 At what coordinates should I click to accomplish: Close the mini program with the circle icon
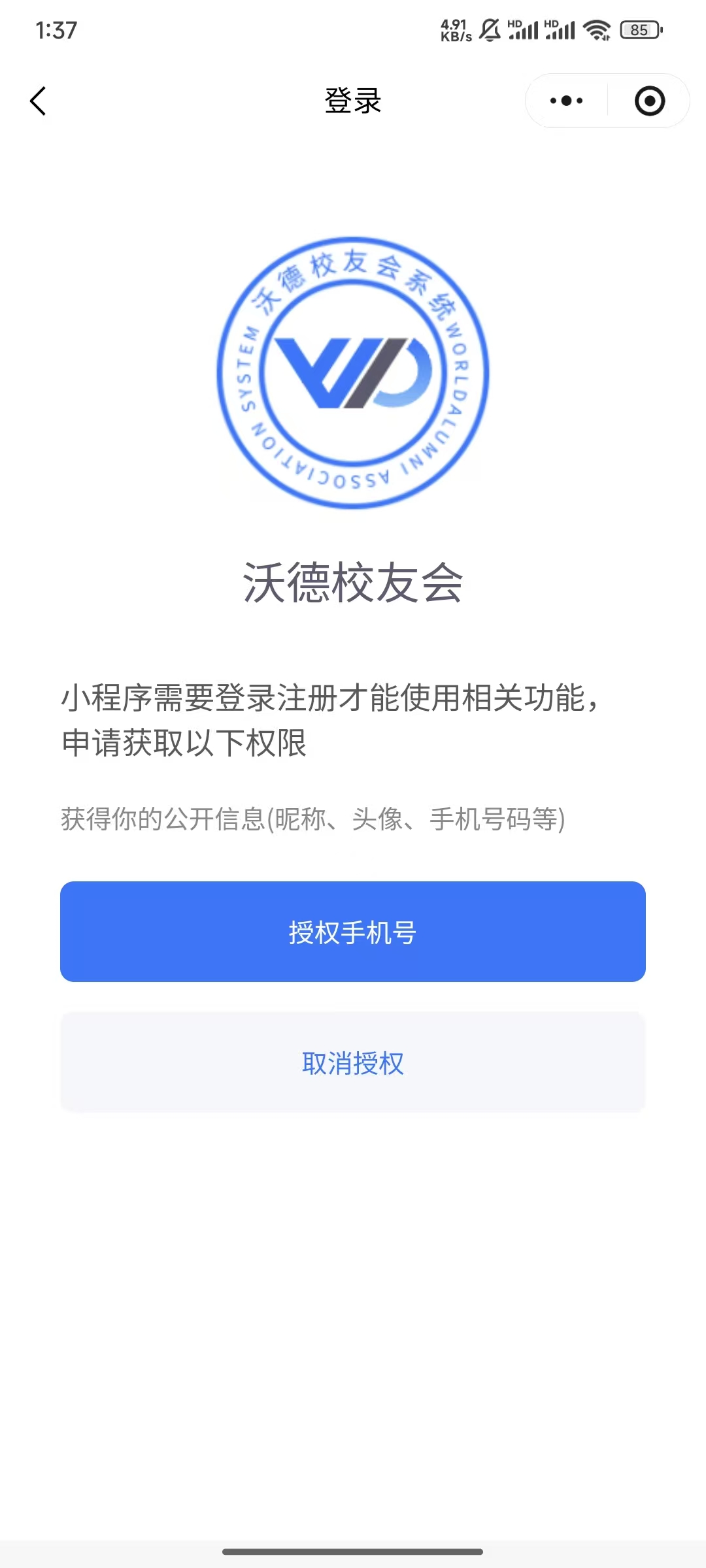pos(649,101)
